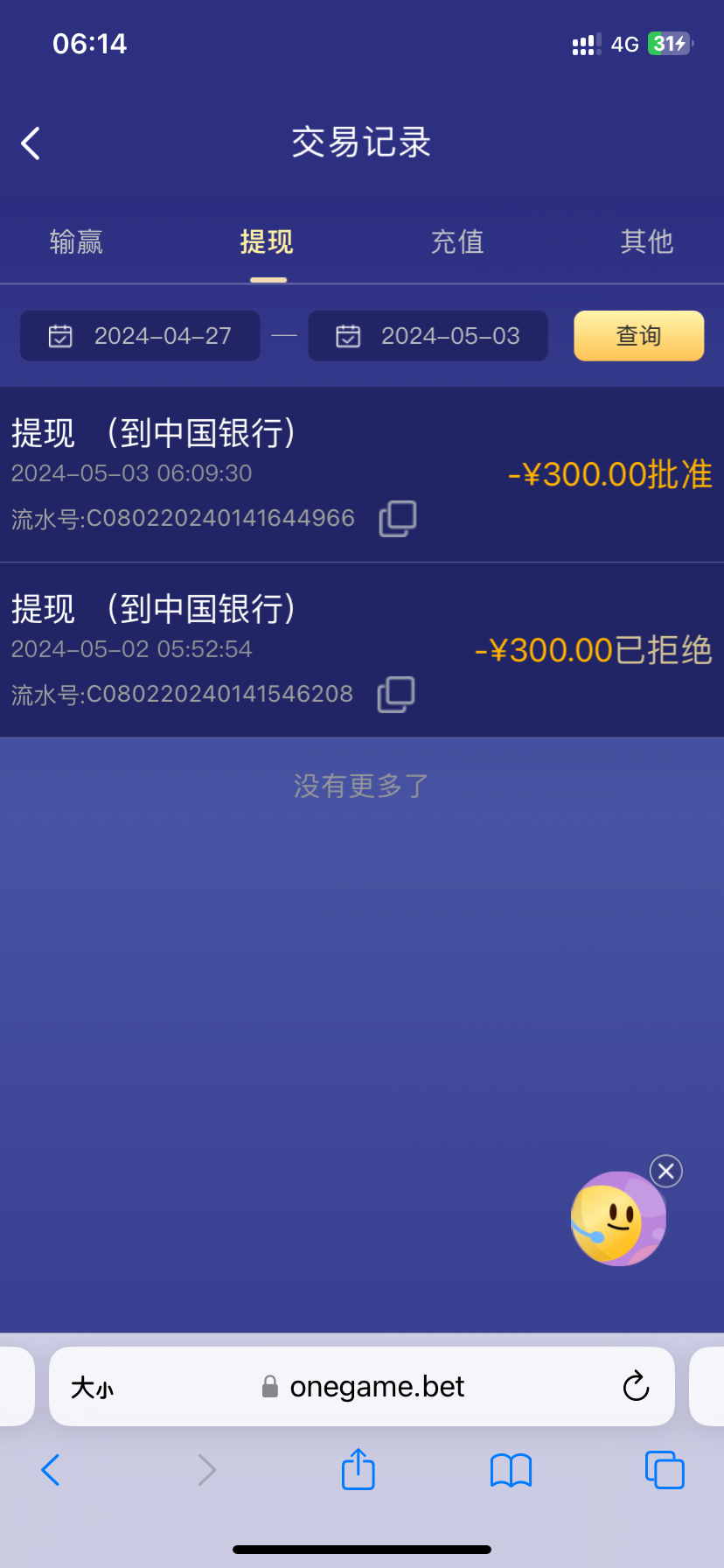
Task: Tap the onegame.bet address bar
Action: [x=376, y=1387]
